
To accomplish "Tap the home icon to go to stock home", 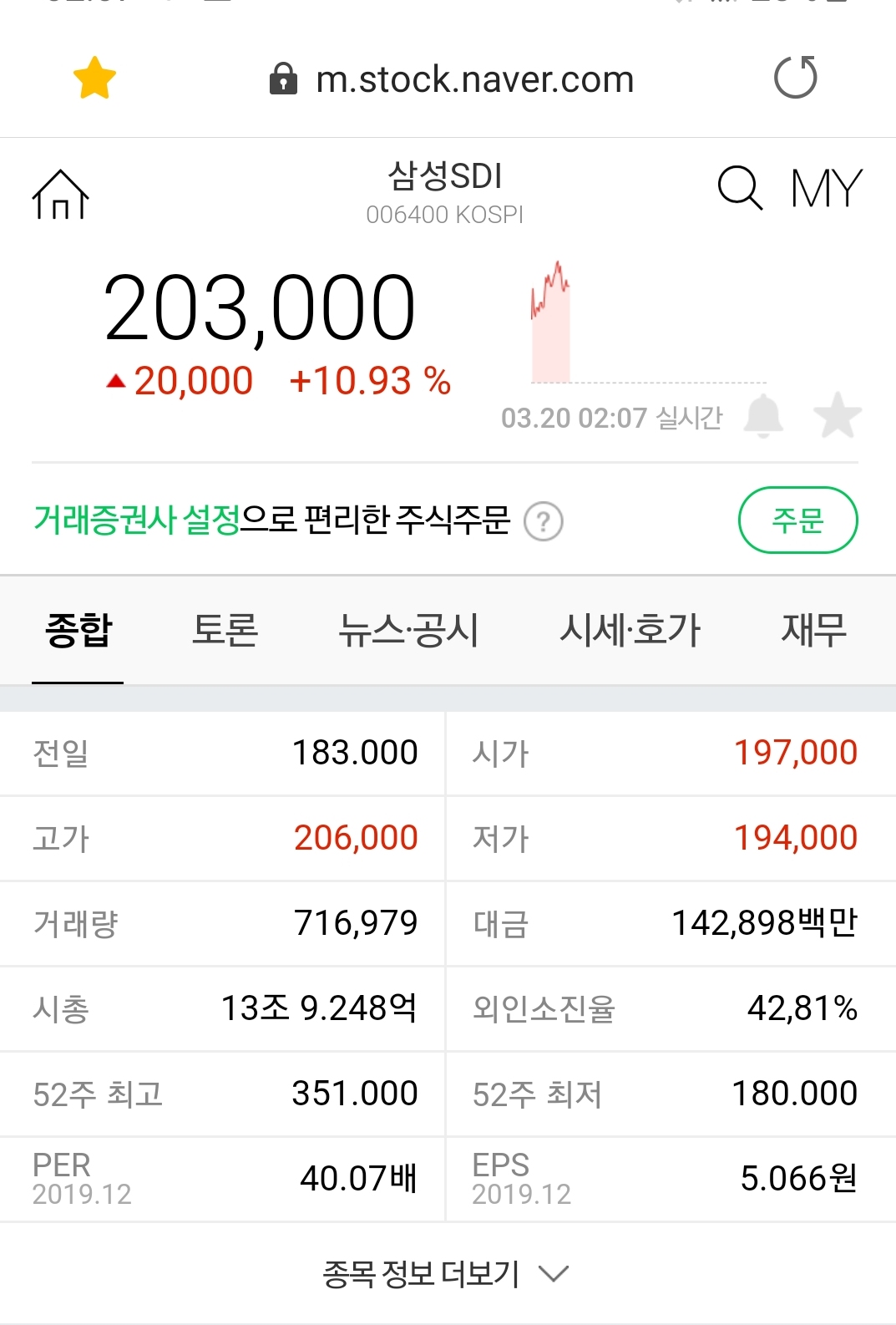I will pyautogui.click(x=61, y=194).
